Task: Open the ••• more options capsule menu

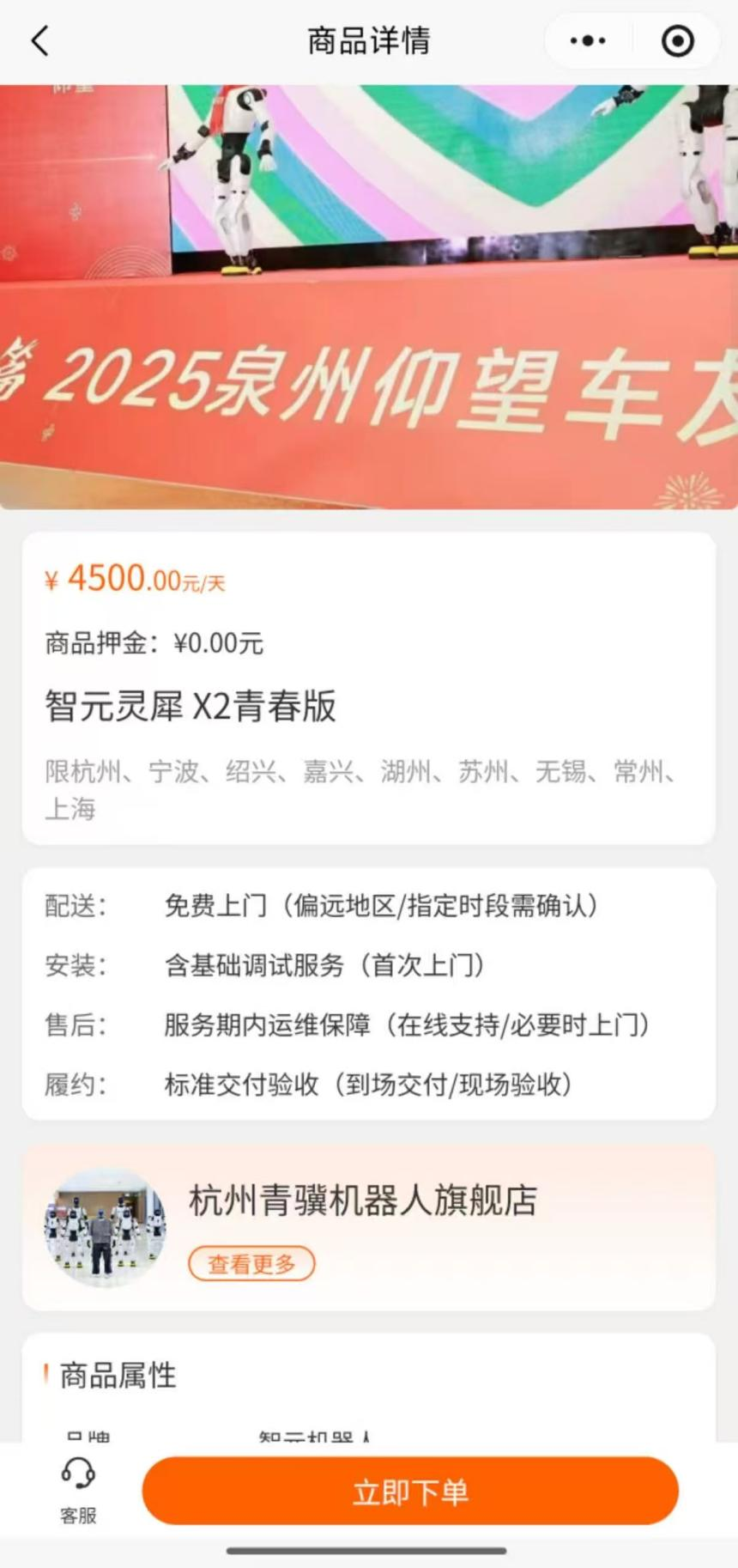Action: 587,40
